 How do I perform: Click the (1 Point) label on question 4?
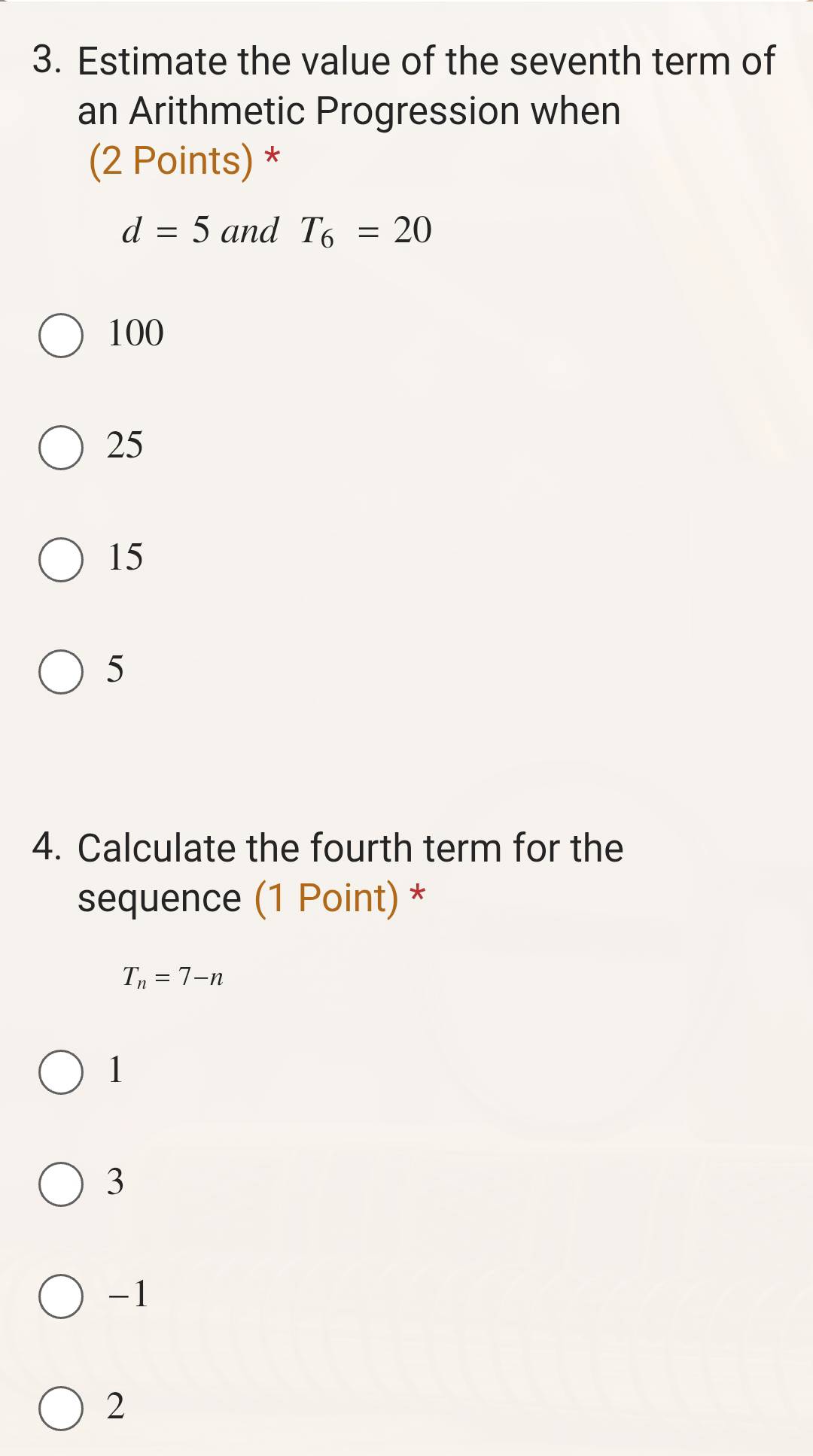click(x=325, y=899)
